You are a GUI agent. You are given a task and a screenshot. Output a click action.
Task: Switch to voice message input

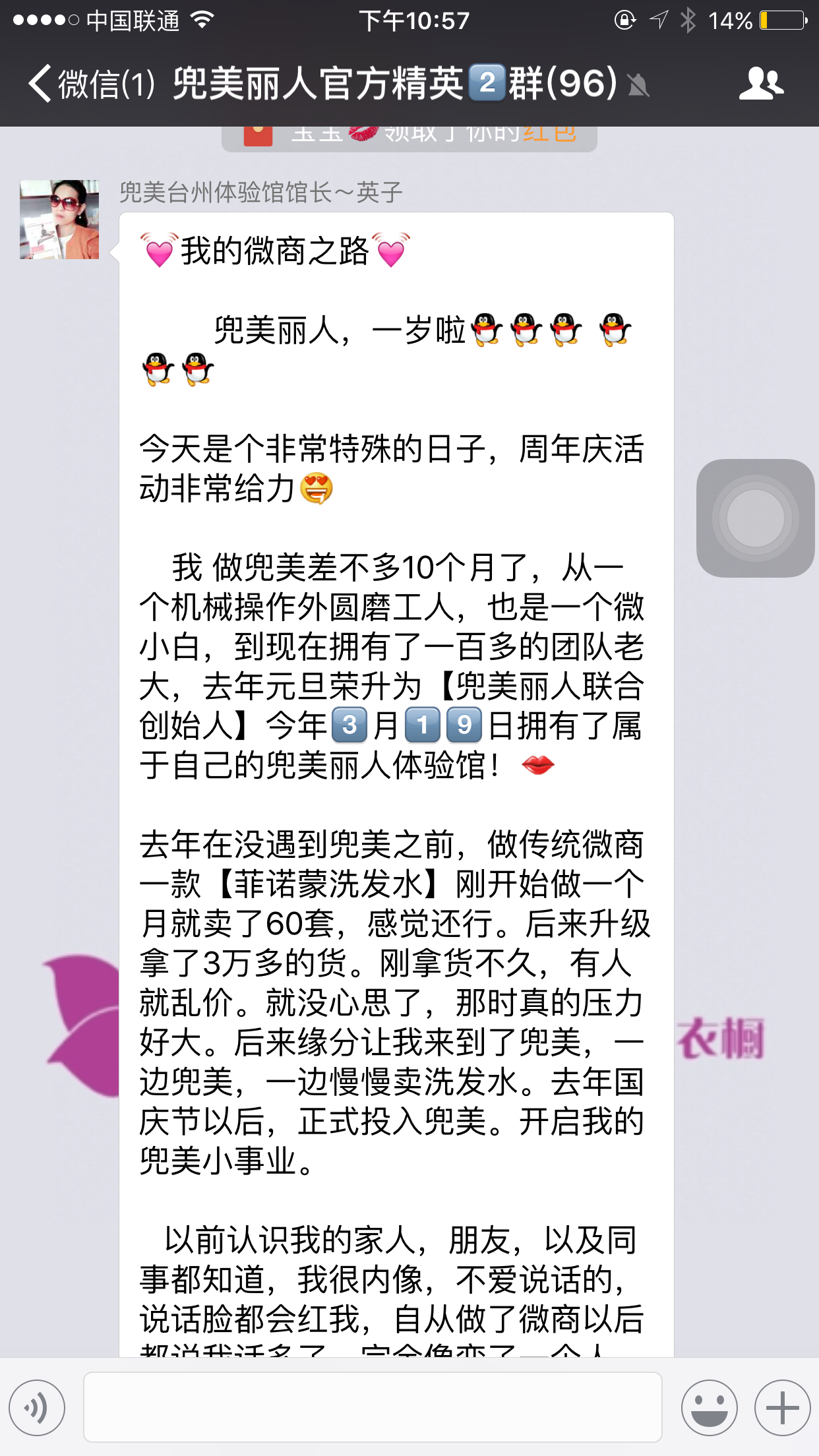click(37, 1408)
